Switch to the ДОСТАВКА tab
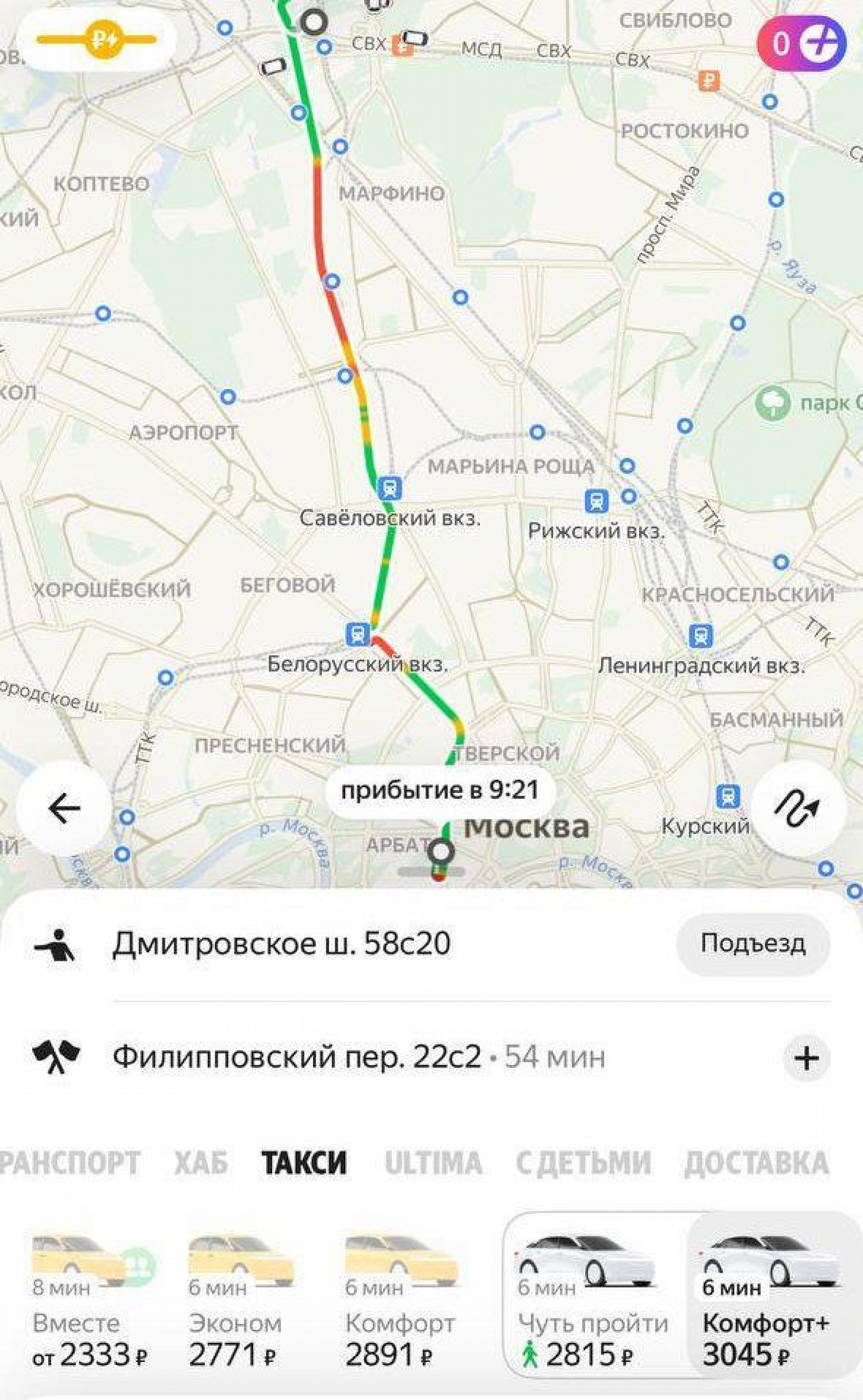The image size is (863, 1400). pos(756,1163)
